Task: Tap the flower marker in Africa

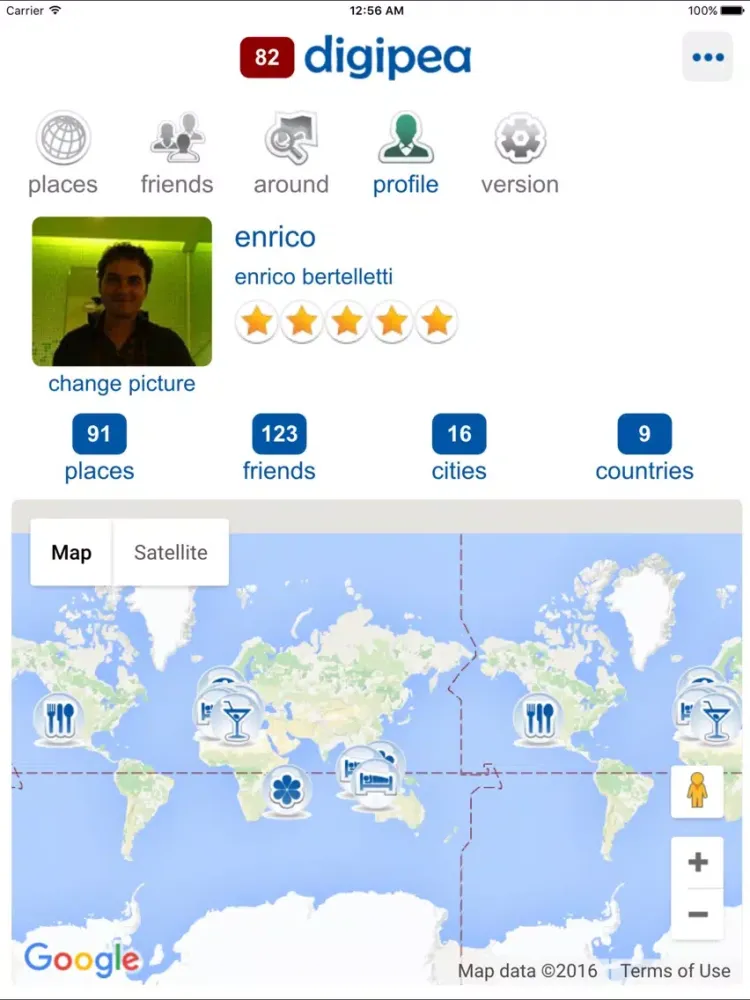Action: pos(287,789)
